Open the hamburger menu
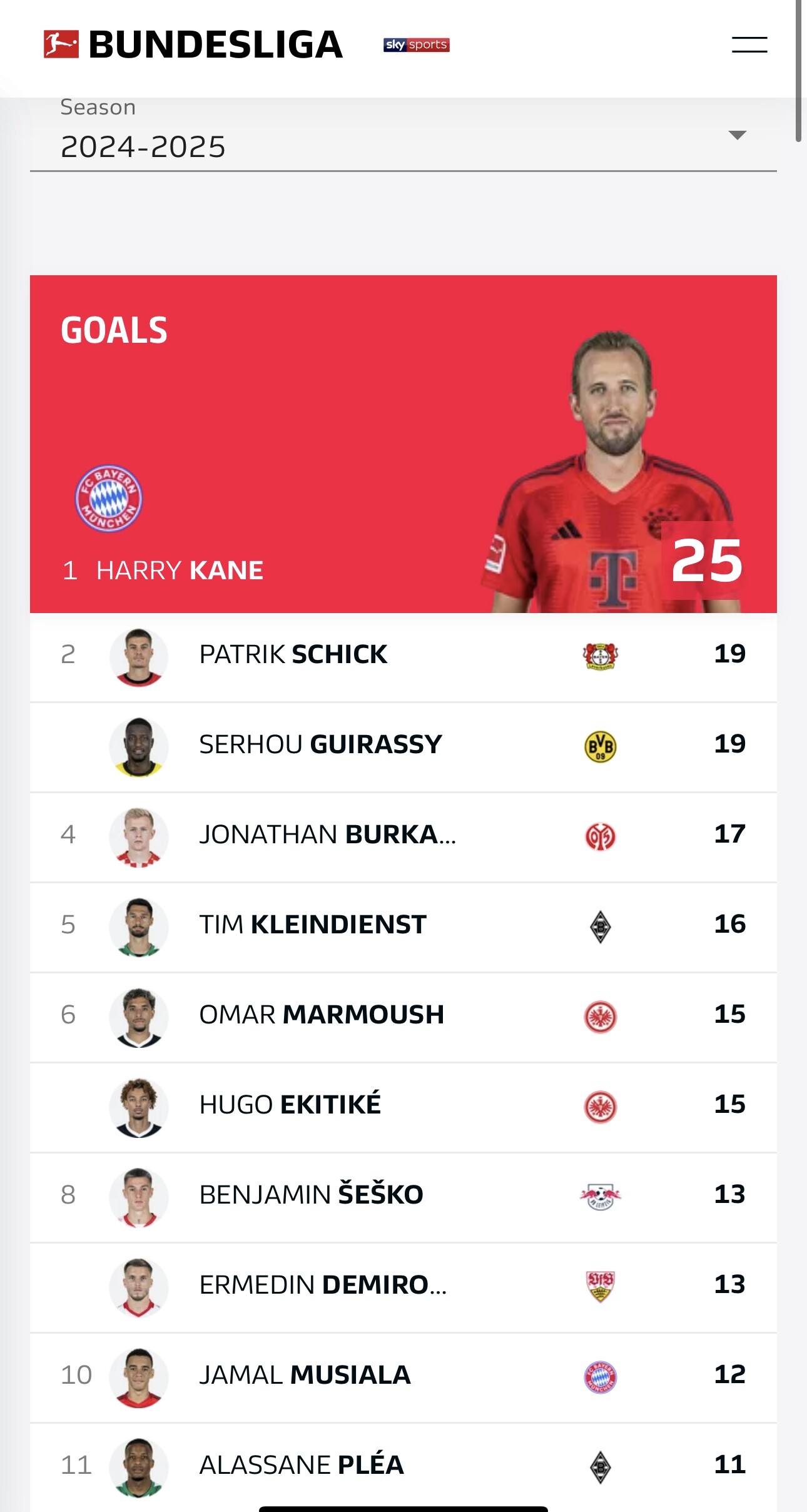The image size is (807, 1512). click(749, 44)
